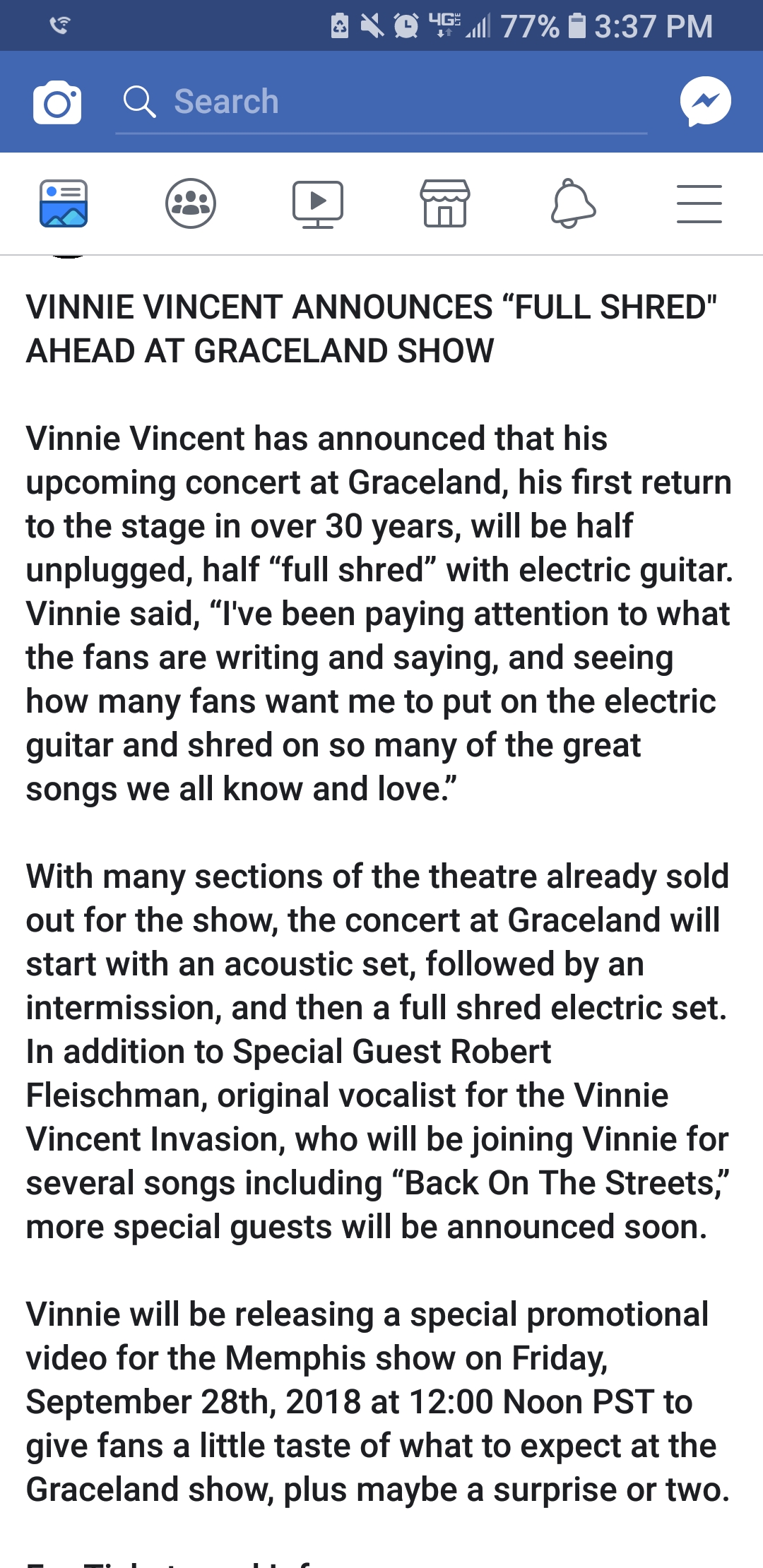763x1568 pixels.
Task: Switch to the News Feed tab
Action: point(64,203)
